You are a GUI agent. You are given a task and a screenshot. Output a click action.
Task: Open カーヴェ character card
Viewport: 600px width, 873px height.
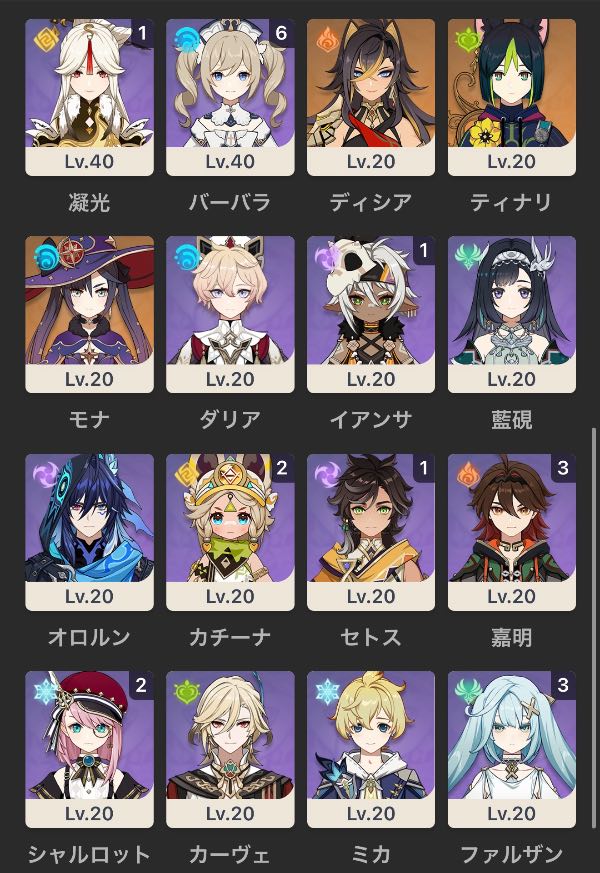(230, 748)
